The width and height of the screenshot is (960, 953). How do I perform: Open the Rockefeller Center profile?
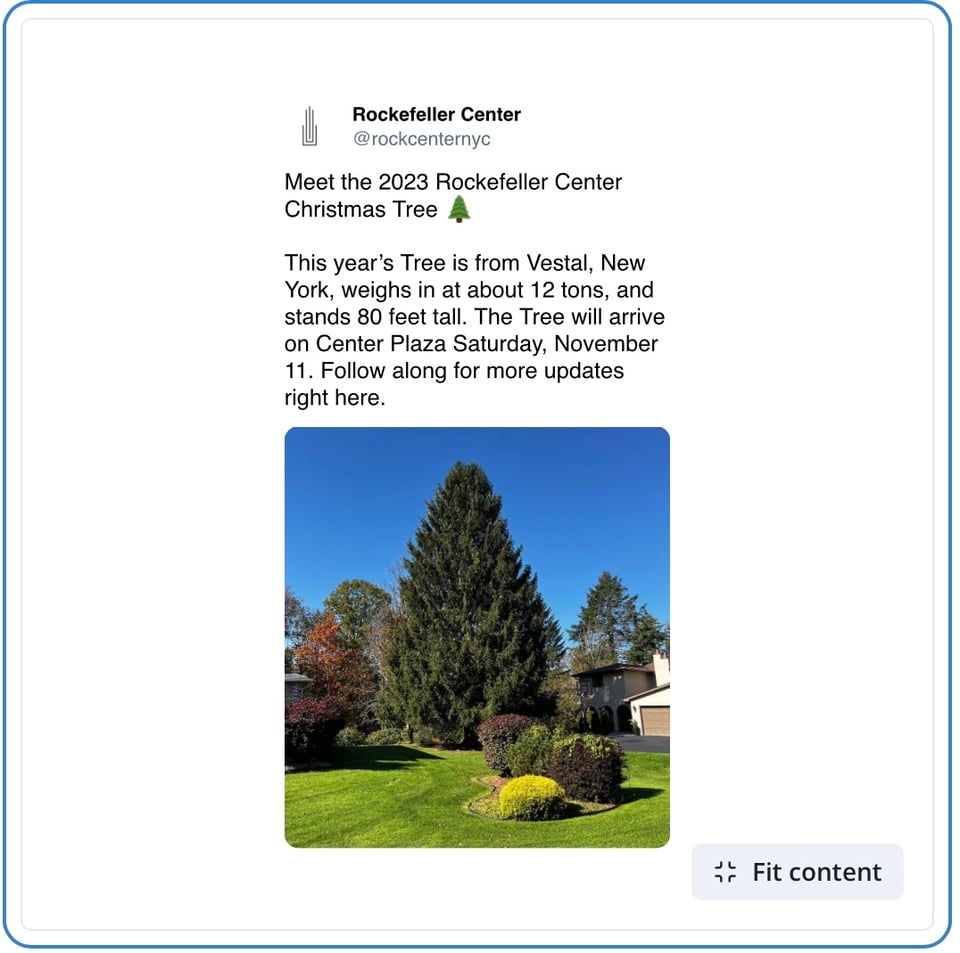(436, 115)
